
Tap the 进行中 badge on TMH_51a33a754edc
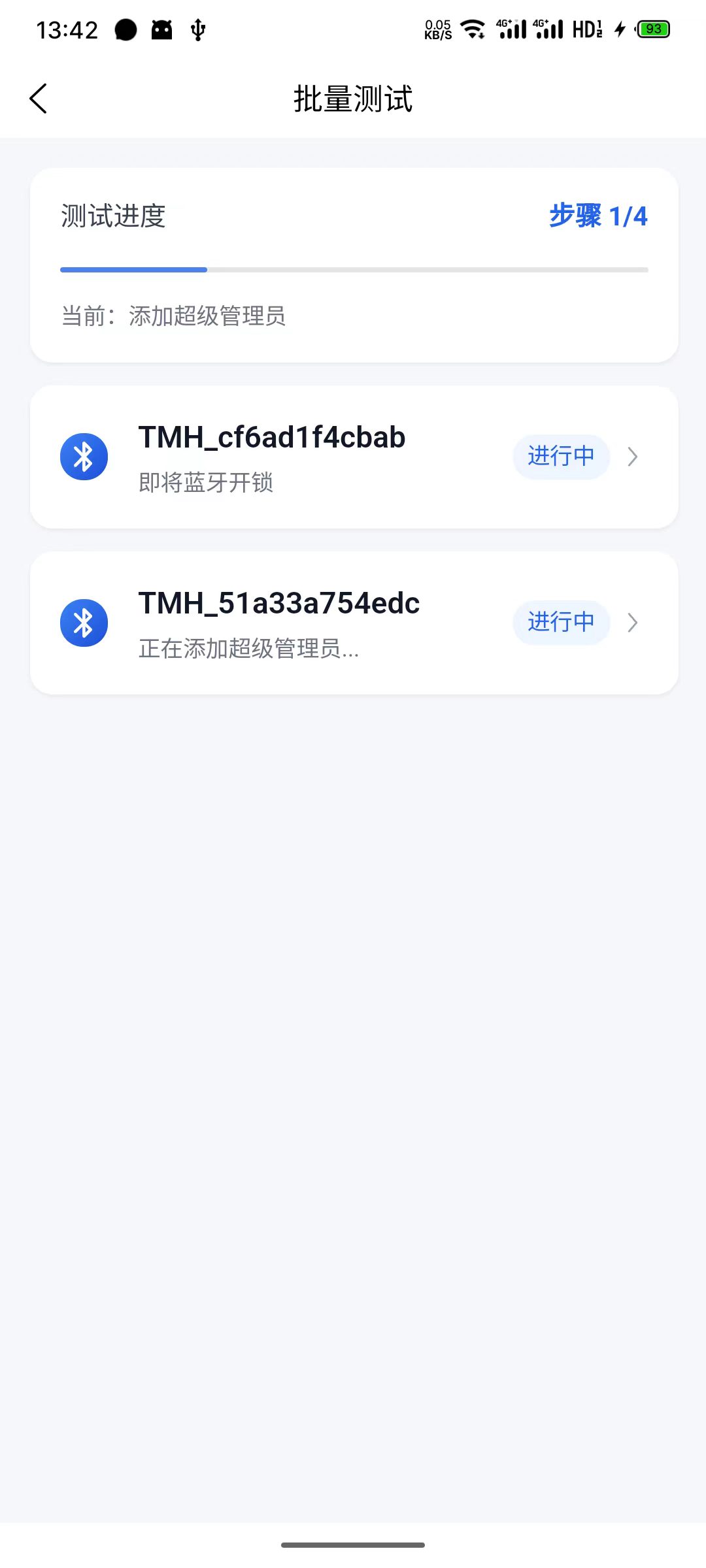pos(561,623)
